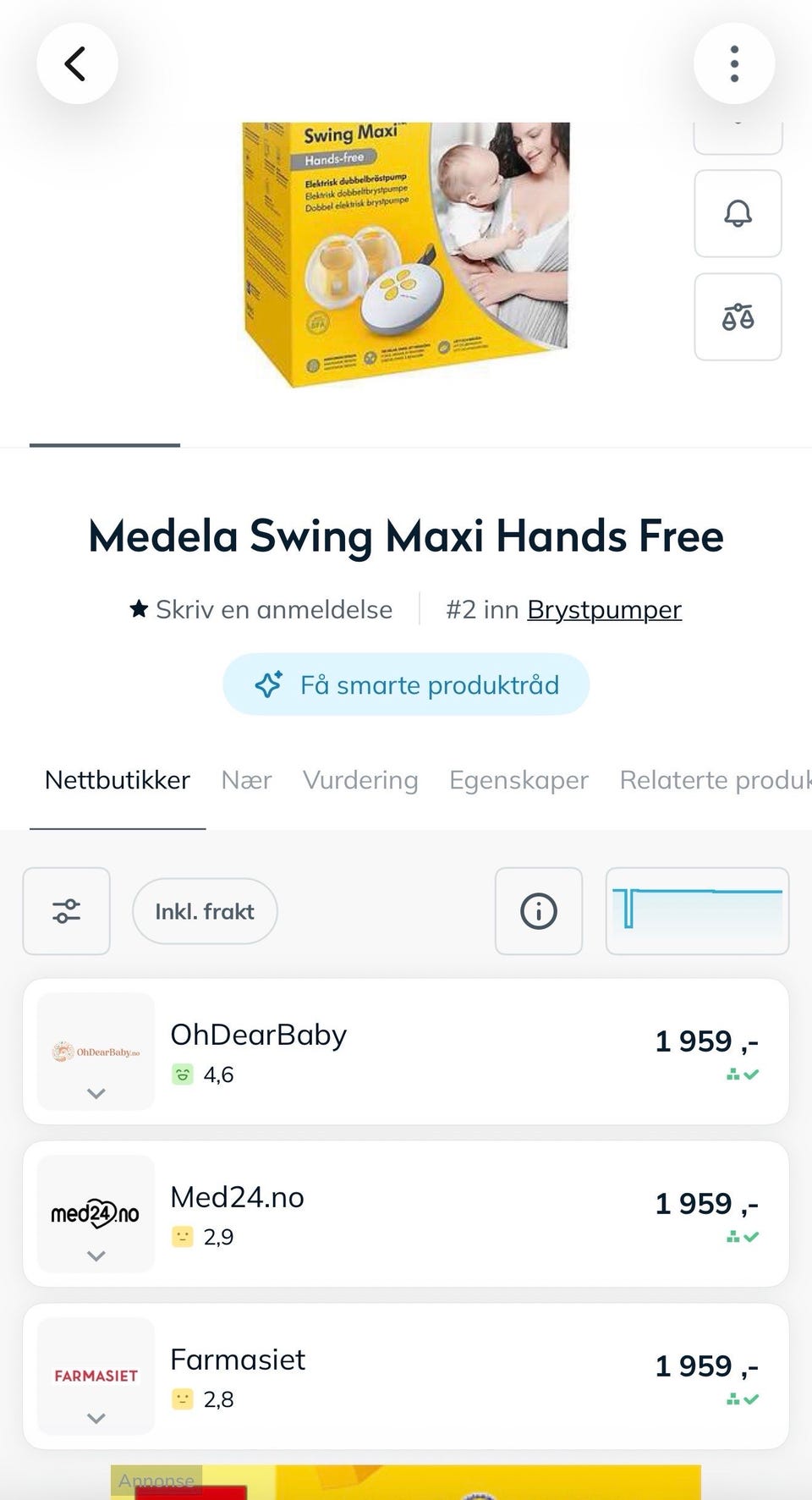Toggle the Inkl. frakt chip
This screenshot has width=812, height=1500.
(205, 911)
